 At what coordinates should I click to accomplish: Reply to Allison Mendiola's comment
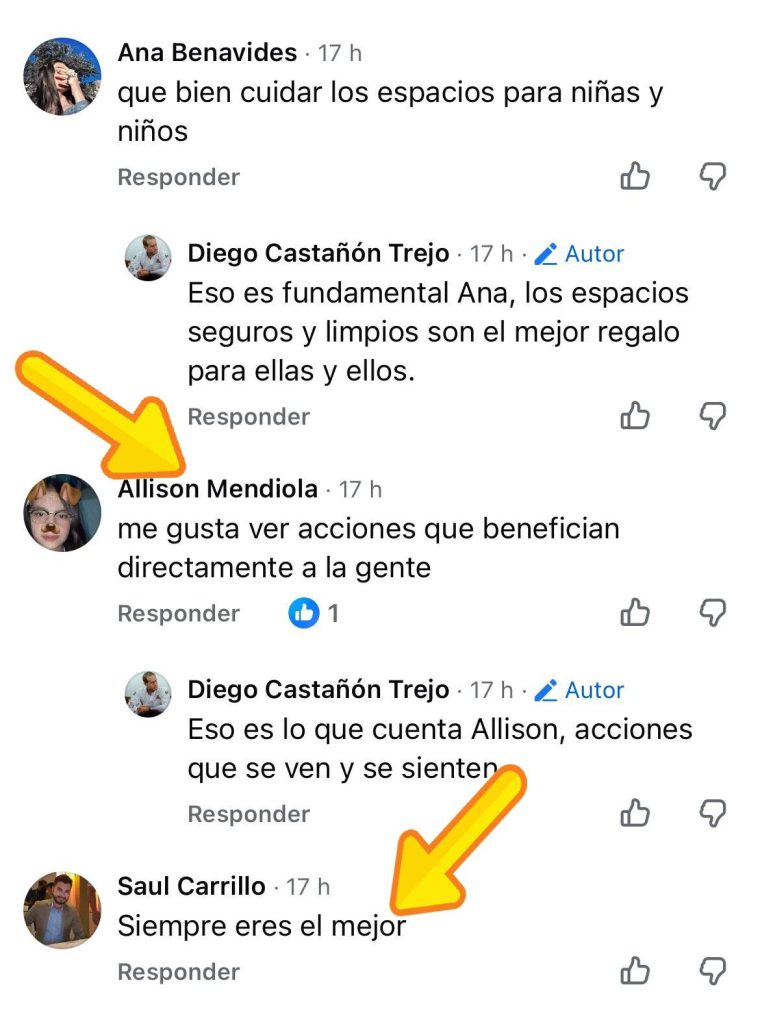pos(178,613)
